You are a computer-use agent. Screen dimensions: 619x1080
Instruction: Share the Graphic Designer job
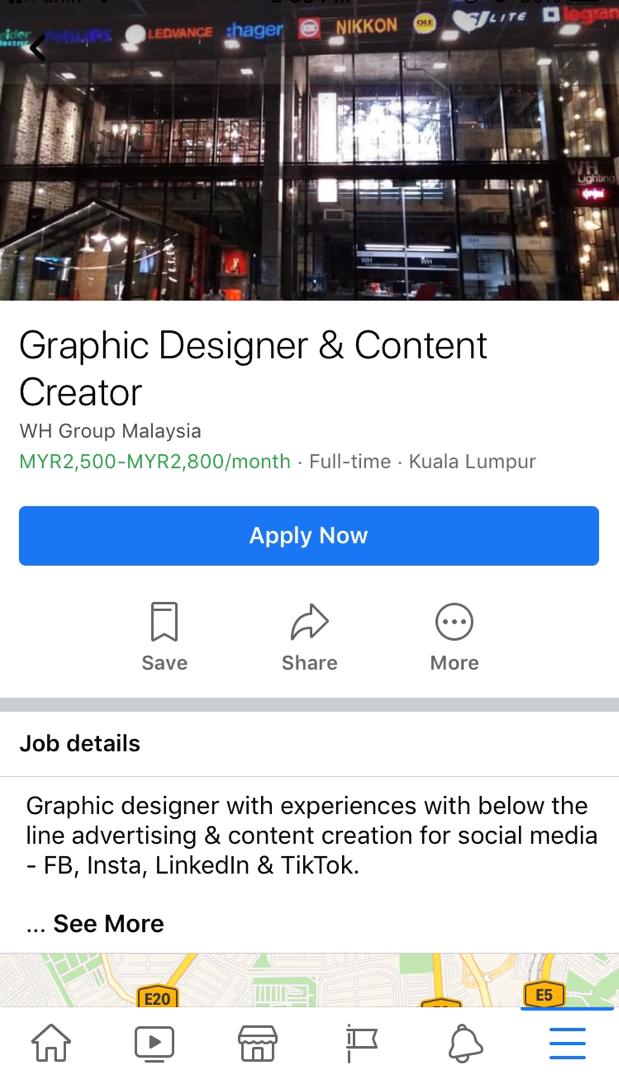click(309, 637)
